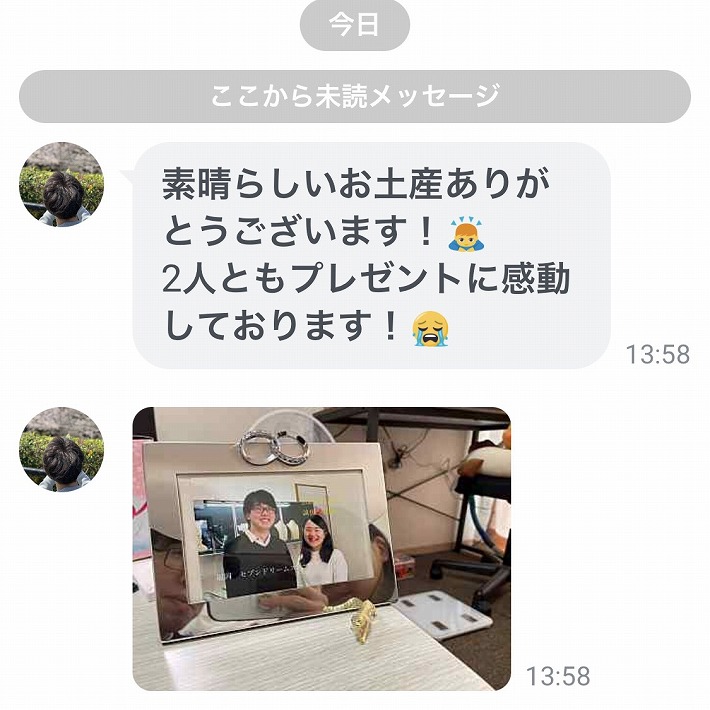
Task: Open sender's avatar beside the photo message
Action: pyautogui.click(x=62, y=449)
